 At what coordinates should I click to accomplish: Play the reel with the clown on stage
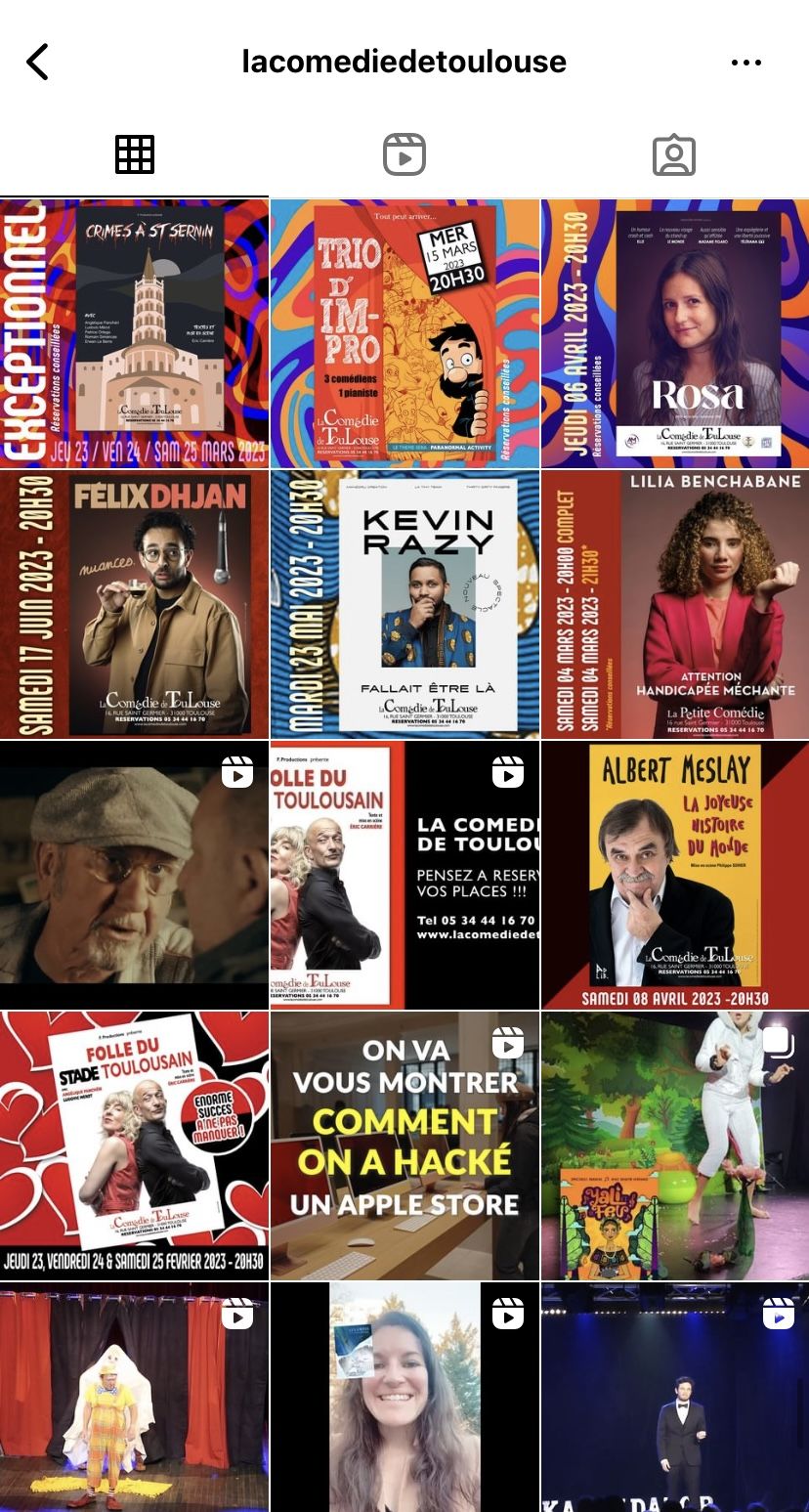click(134, 1398)
